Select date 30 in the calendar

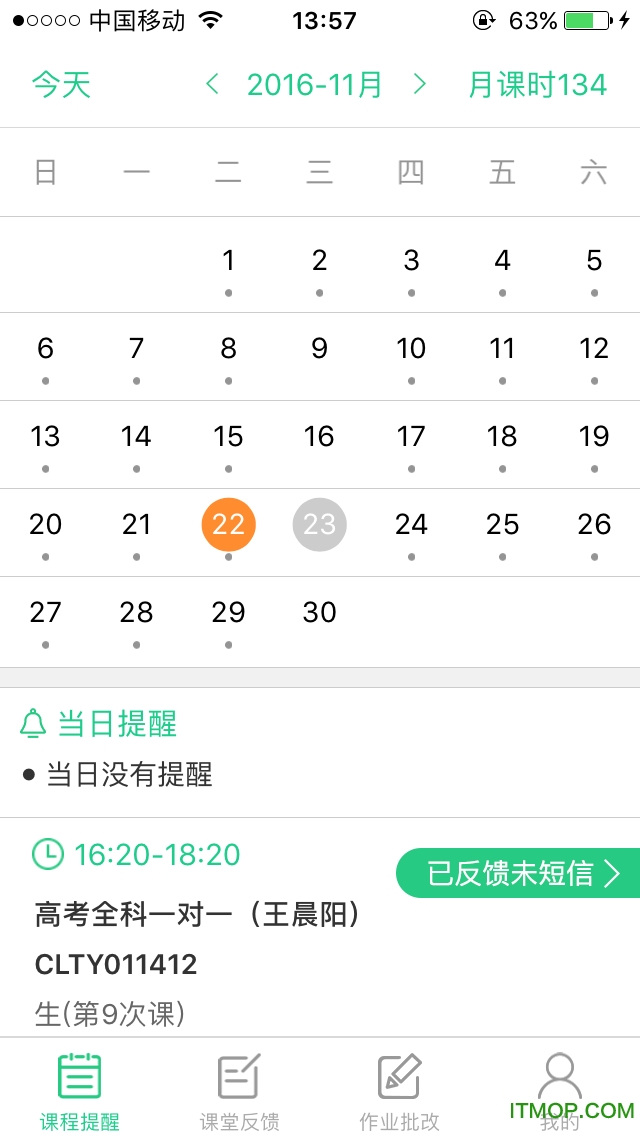coord(319,613)
